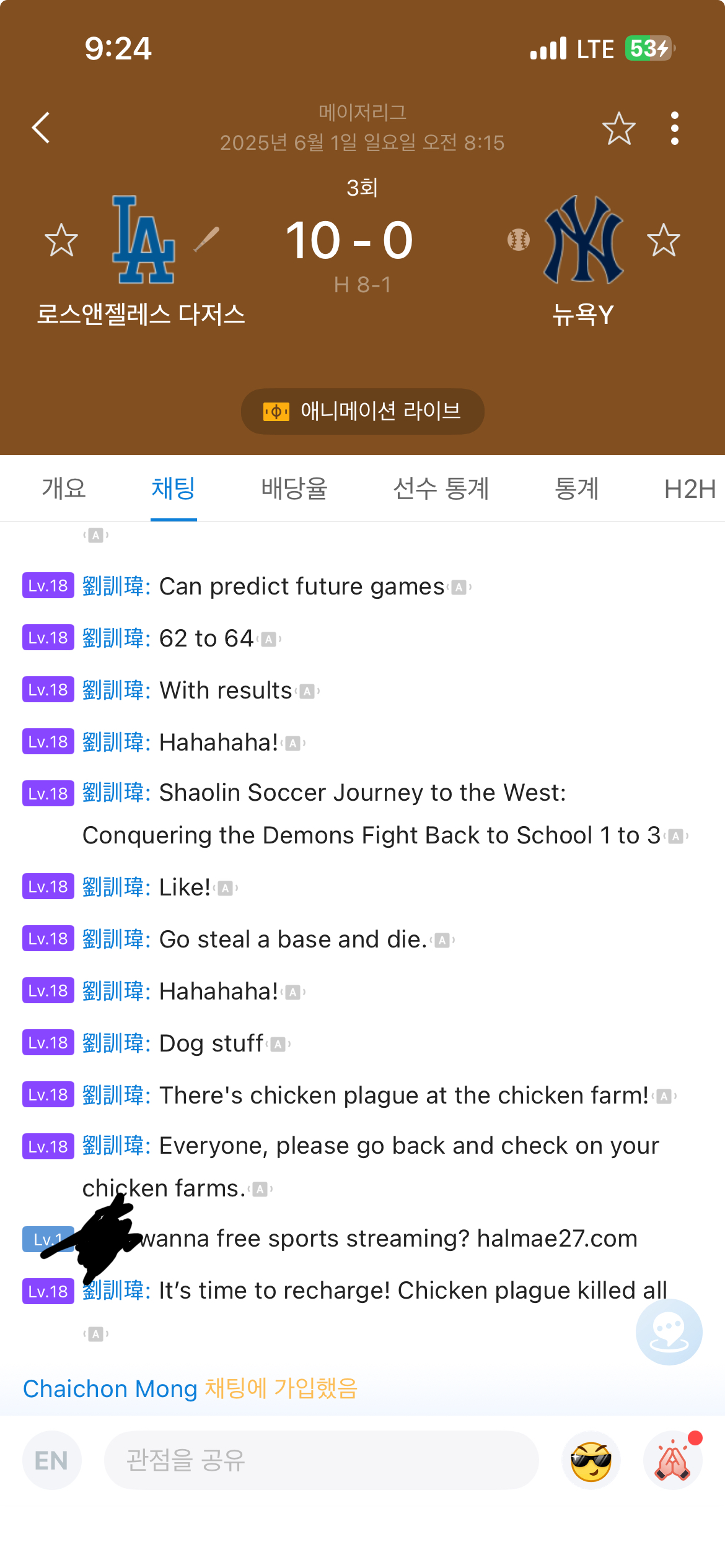Change chat language with the EN button
Viewport: 725px width, 1568px height.
point(51,1460)
